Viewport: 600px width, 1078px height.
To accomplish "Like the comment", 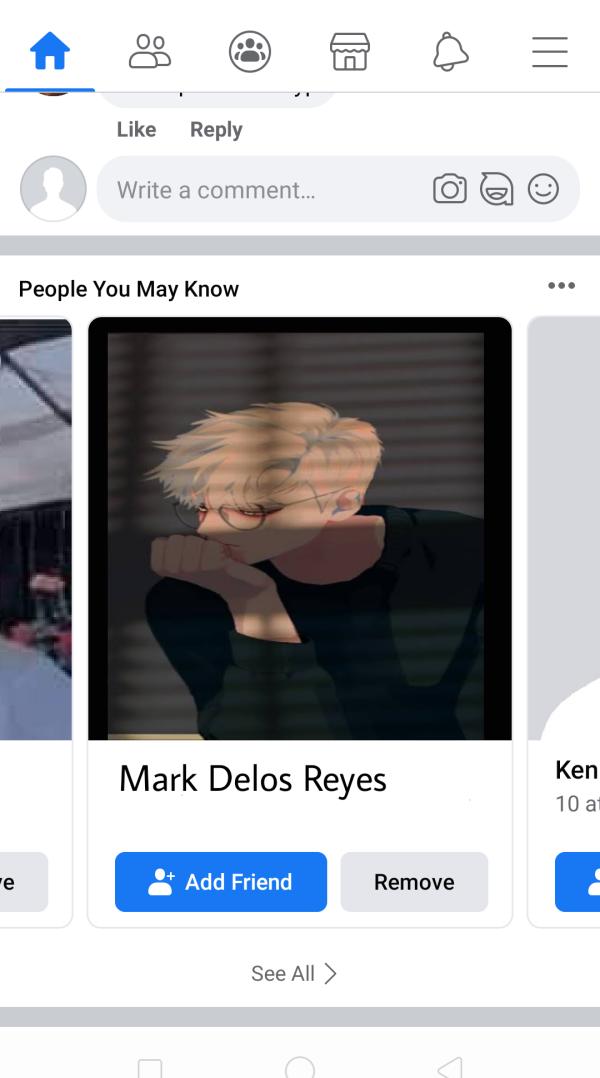I will tap(136, 129).
